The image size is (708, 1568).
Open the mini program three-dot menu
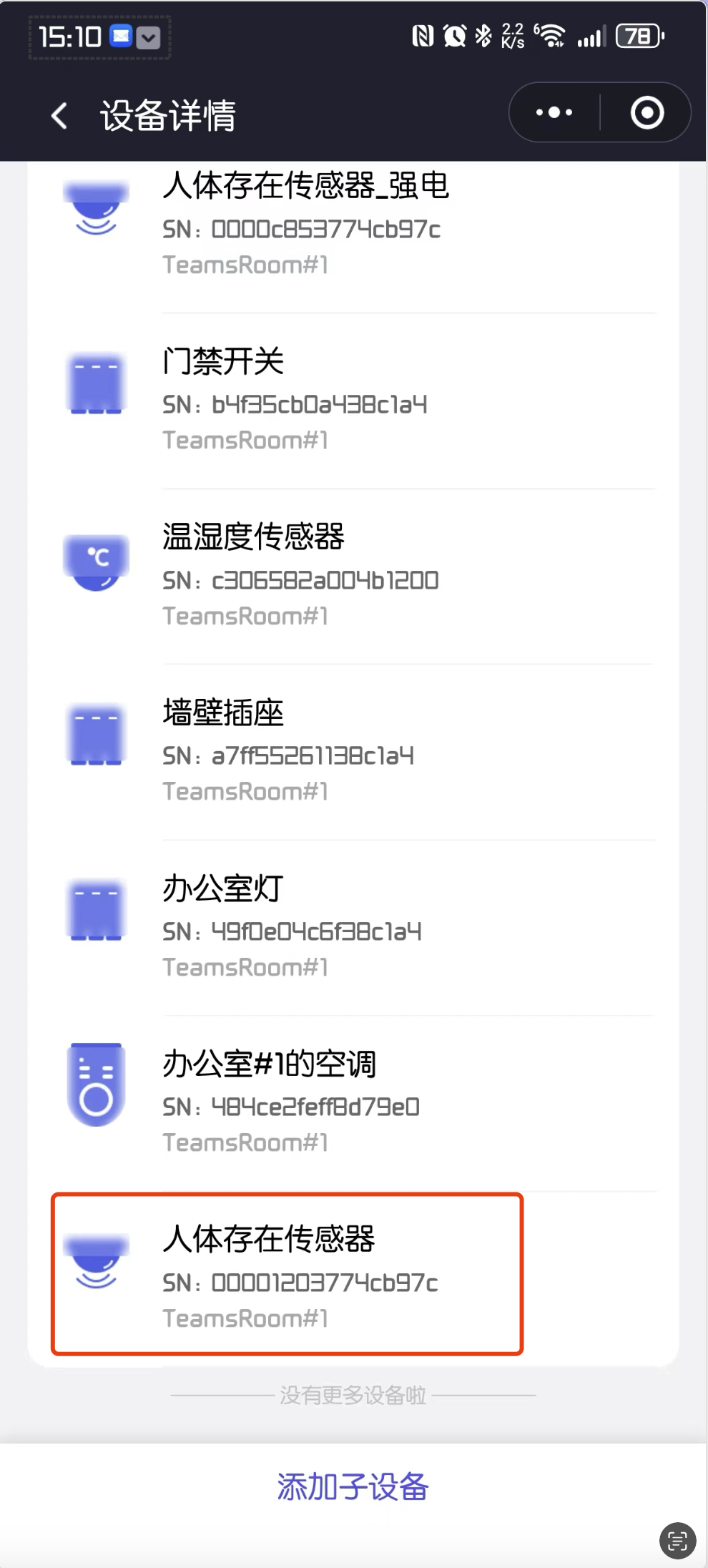(x=554, y=112)
